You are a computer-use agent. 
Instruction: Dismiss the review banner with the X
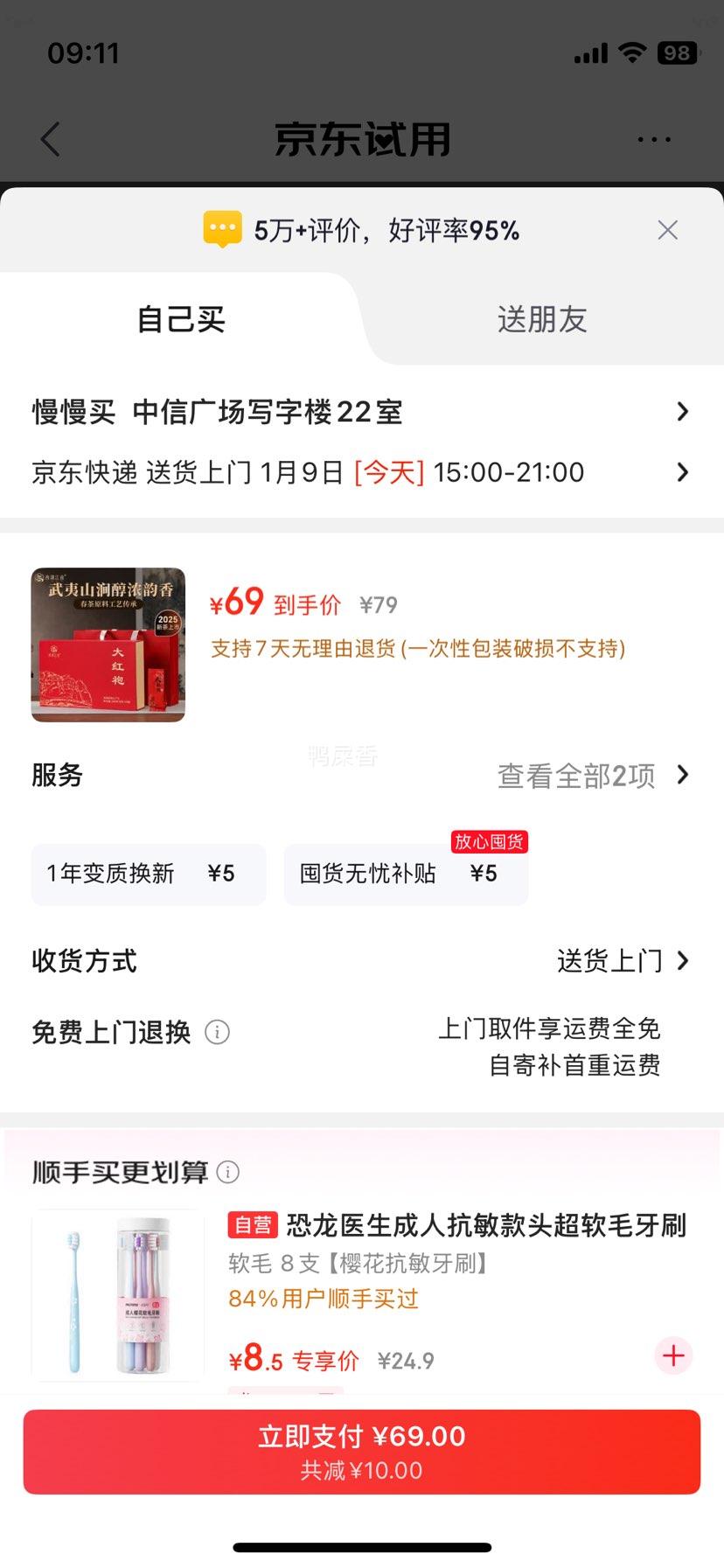(667, 229)
